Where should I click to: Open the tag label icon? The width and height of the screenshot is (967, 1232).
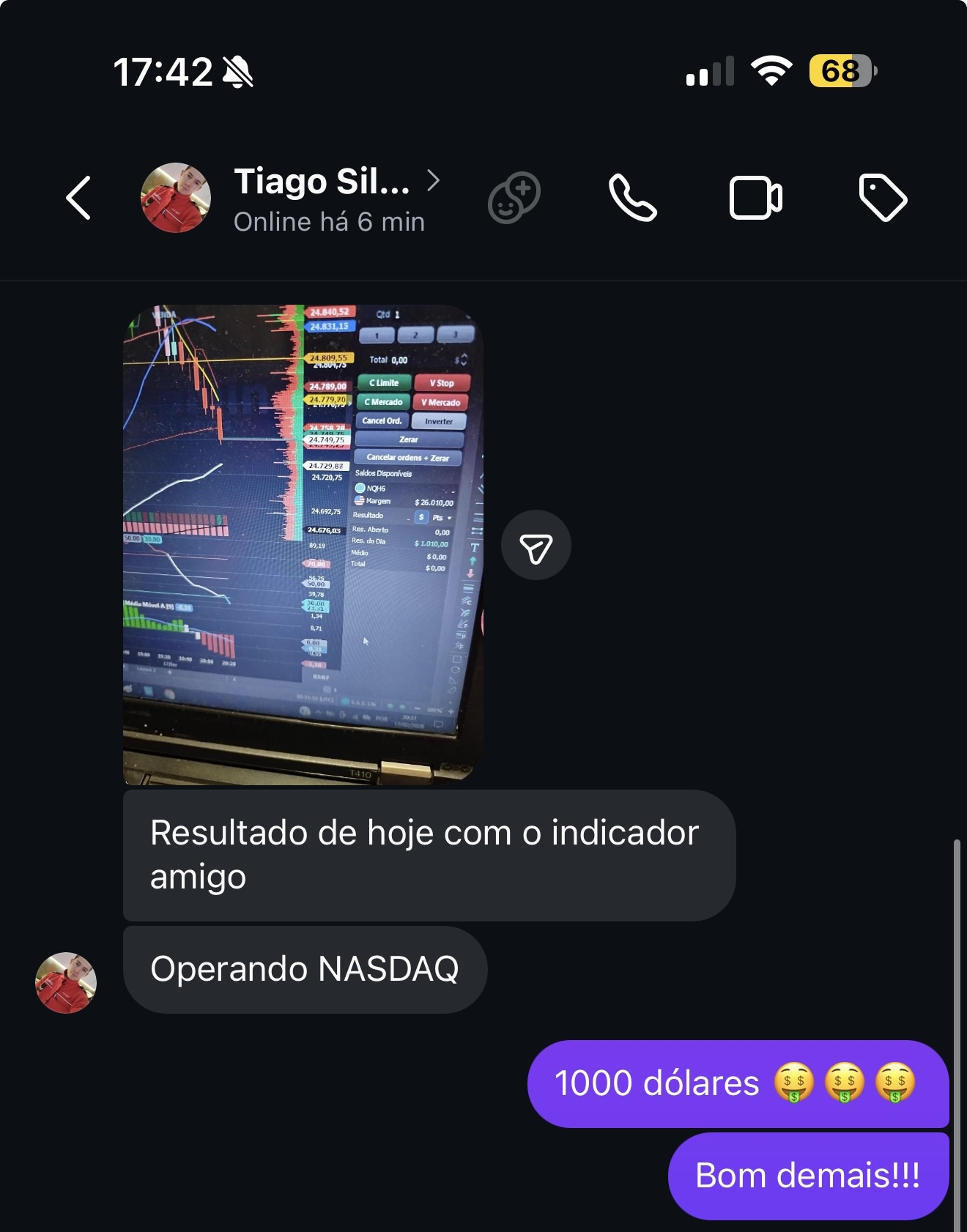(883, 198)
